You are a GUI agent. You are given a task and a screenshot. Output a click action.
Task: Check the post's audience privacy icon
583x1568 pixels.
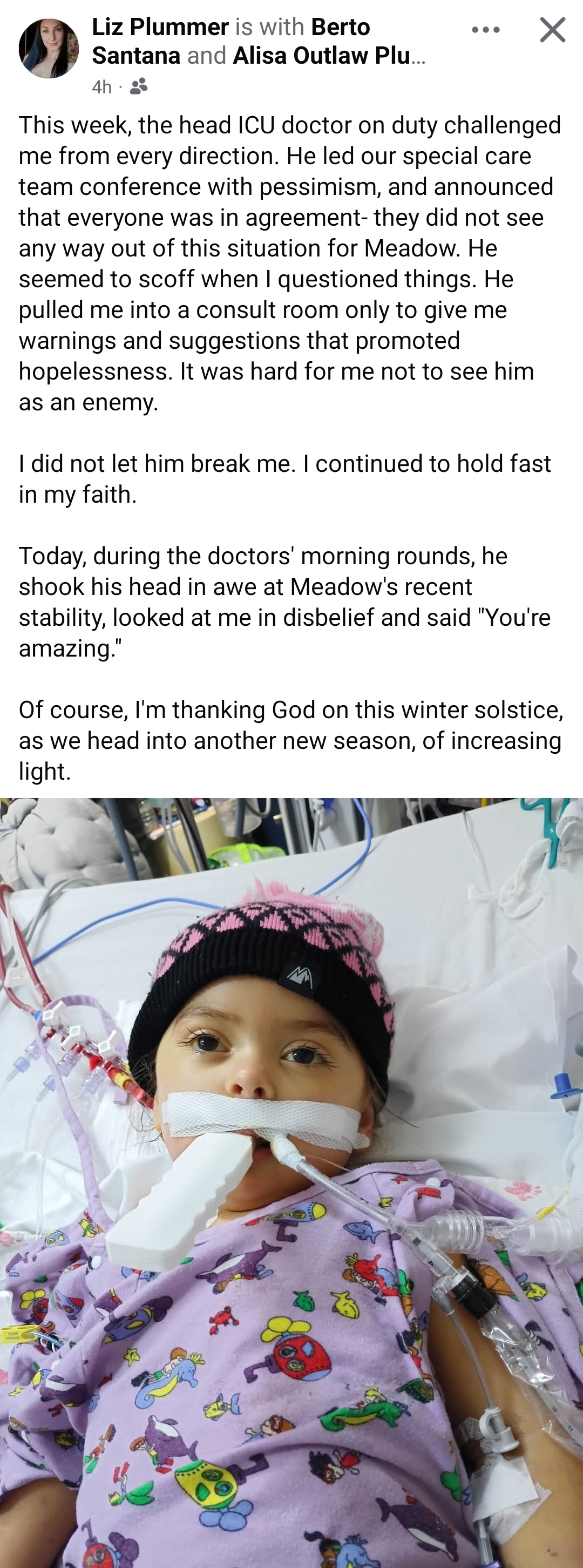[139, 86]
